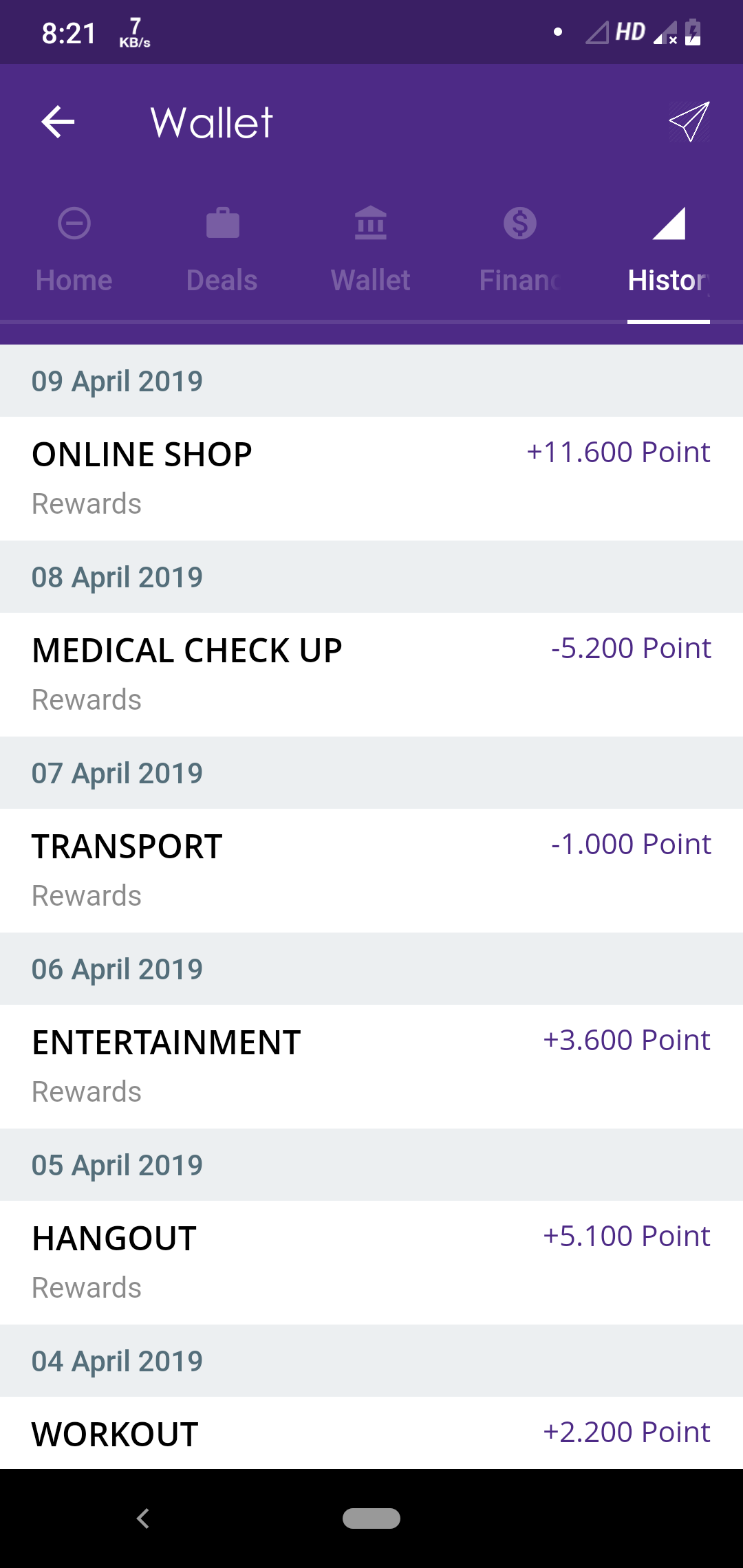Go back using the arrow in the Wallet header
Screen dimensions: 743x1568
pos(58,122)
